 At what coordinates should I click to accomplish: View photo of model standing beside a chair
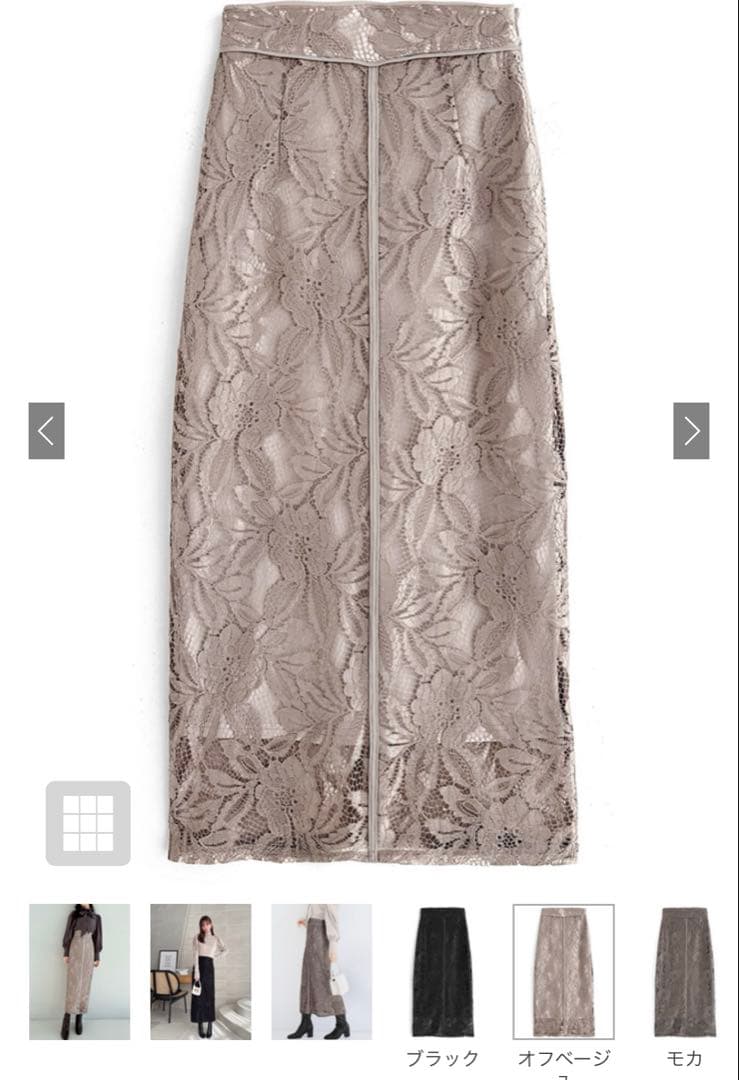click(x=200, y=971)
